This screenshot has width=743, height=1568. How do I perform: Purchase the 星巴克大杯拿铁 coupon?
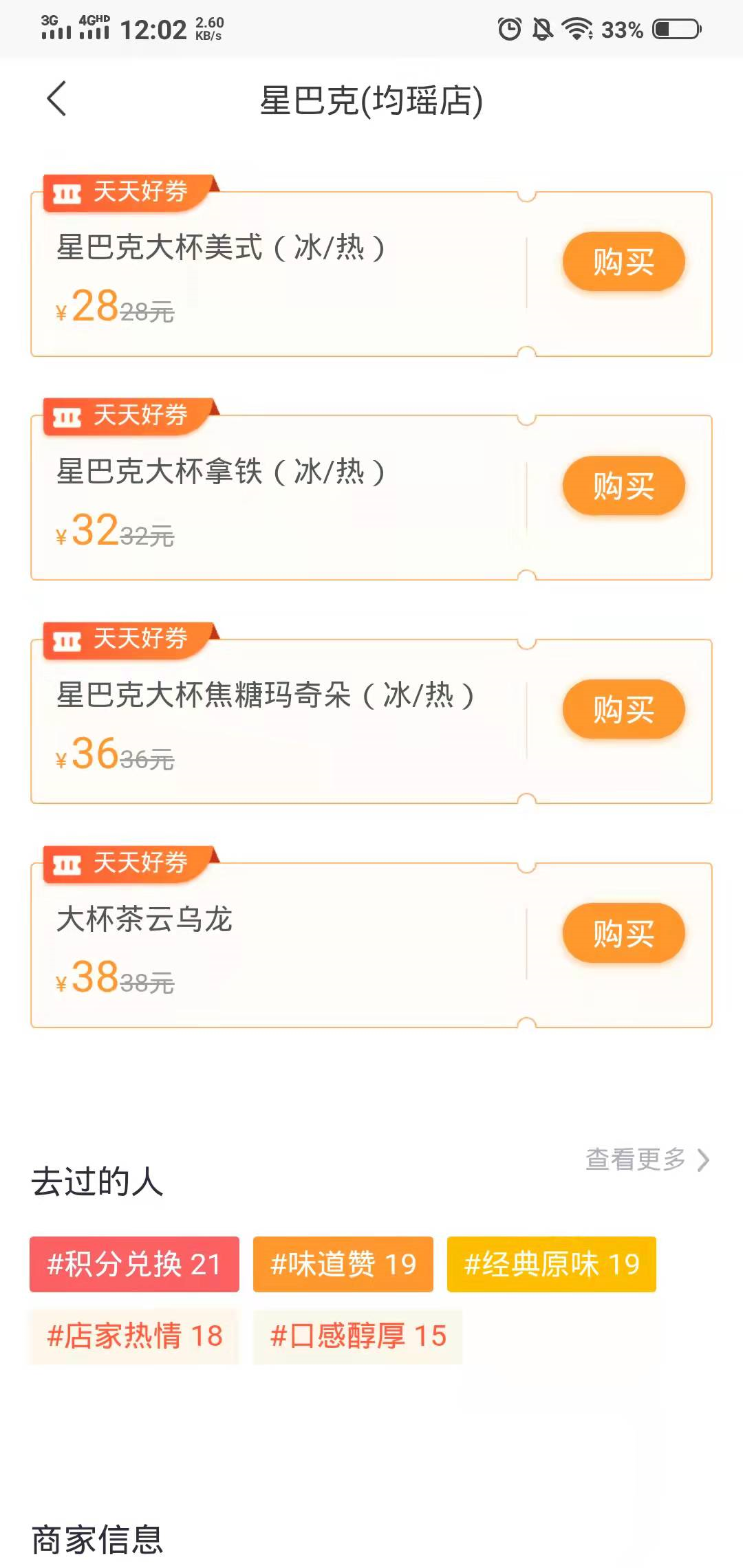pyautogui.click(x=623, y=486)
